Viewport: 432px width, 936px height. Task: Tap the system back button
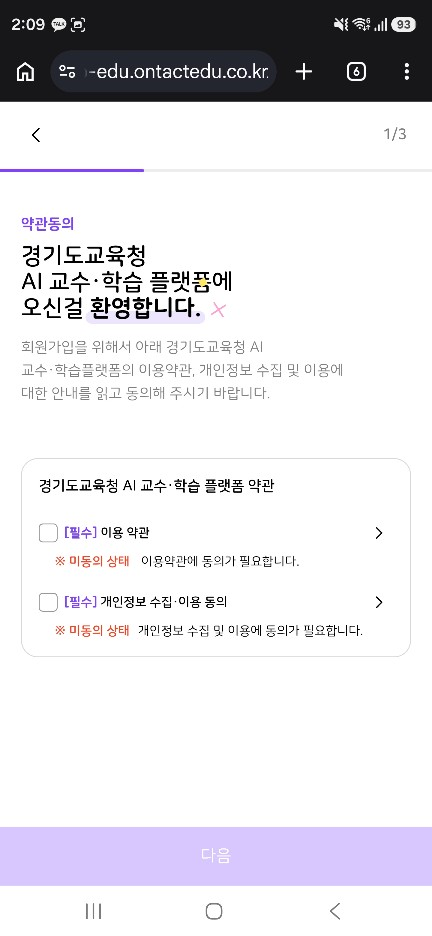pyautogui.click(x=335, y=911)
